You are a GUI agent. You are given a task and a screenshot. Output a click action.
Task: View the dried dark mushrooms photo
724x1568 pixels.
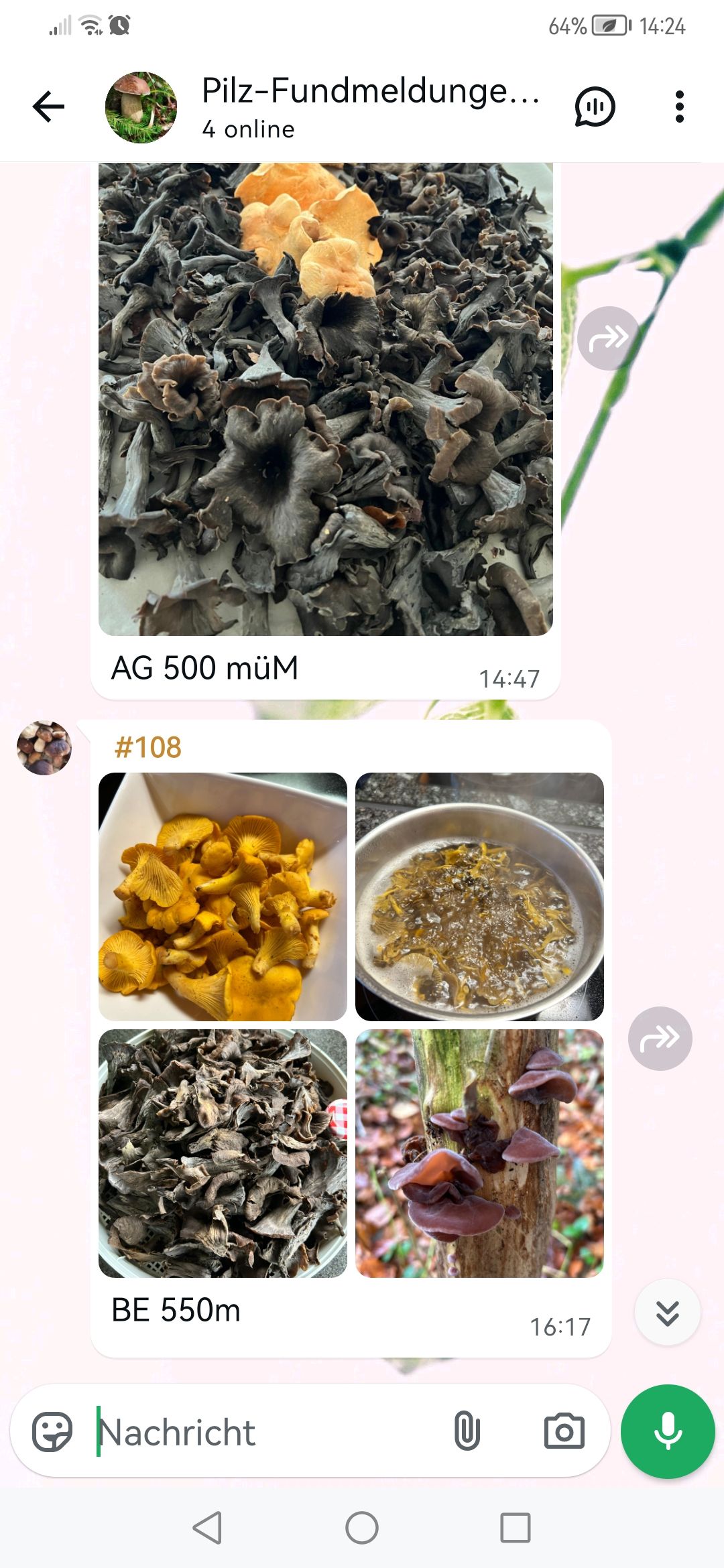[x=223, y=1153]
